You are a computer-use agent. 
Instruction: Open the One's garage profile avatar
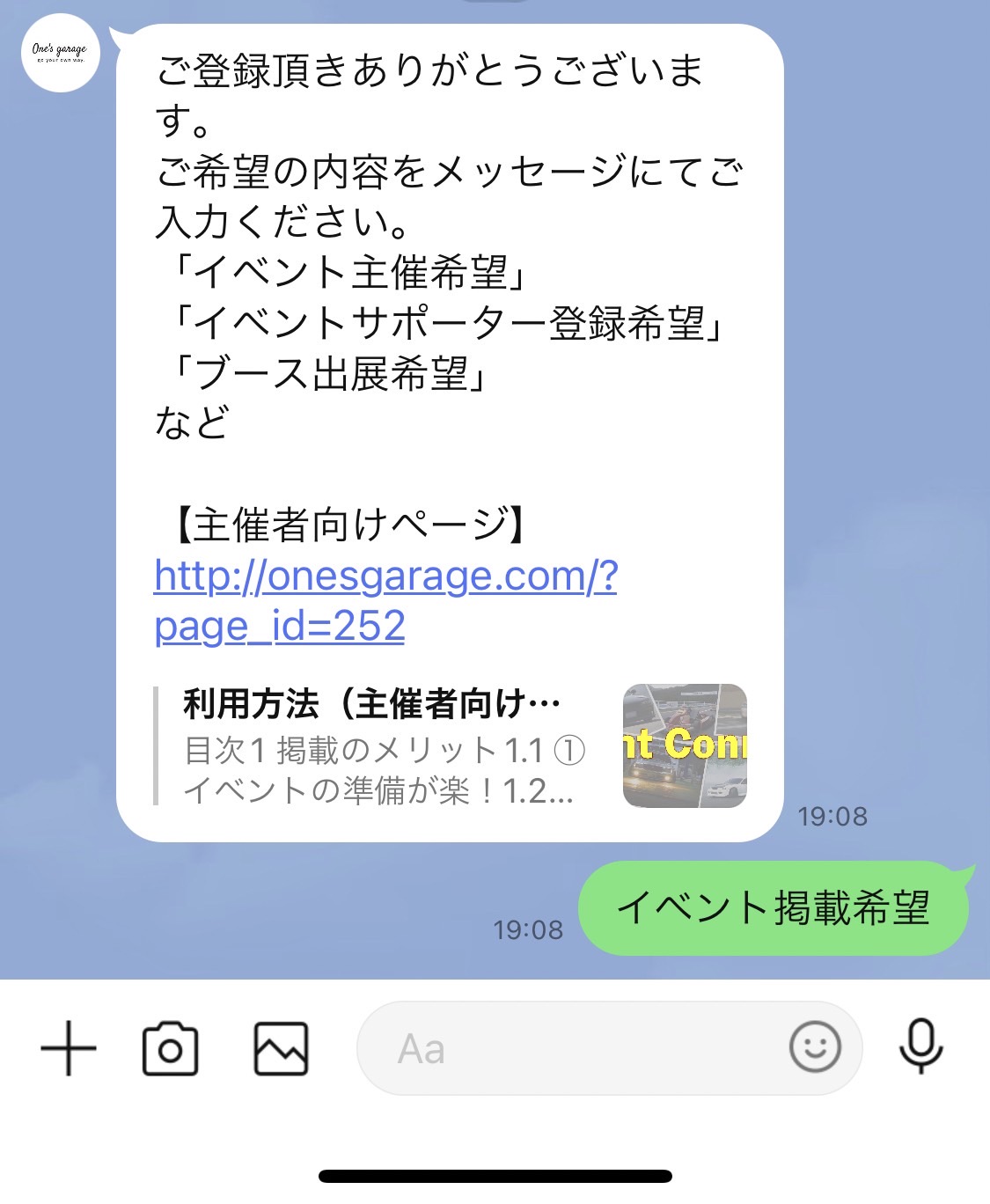pos(61,53)
